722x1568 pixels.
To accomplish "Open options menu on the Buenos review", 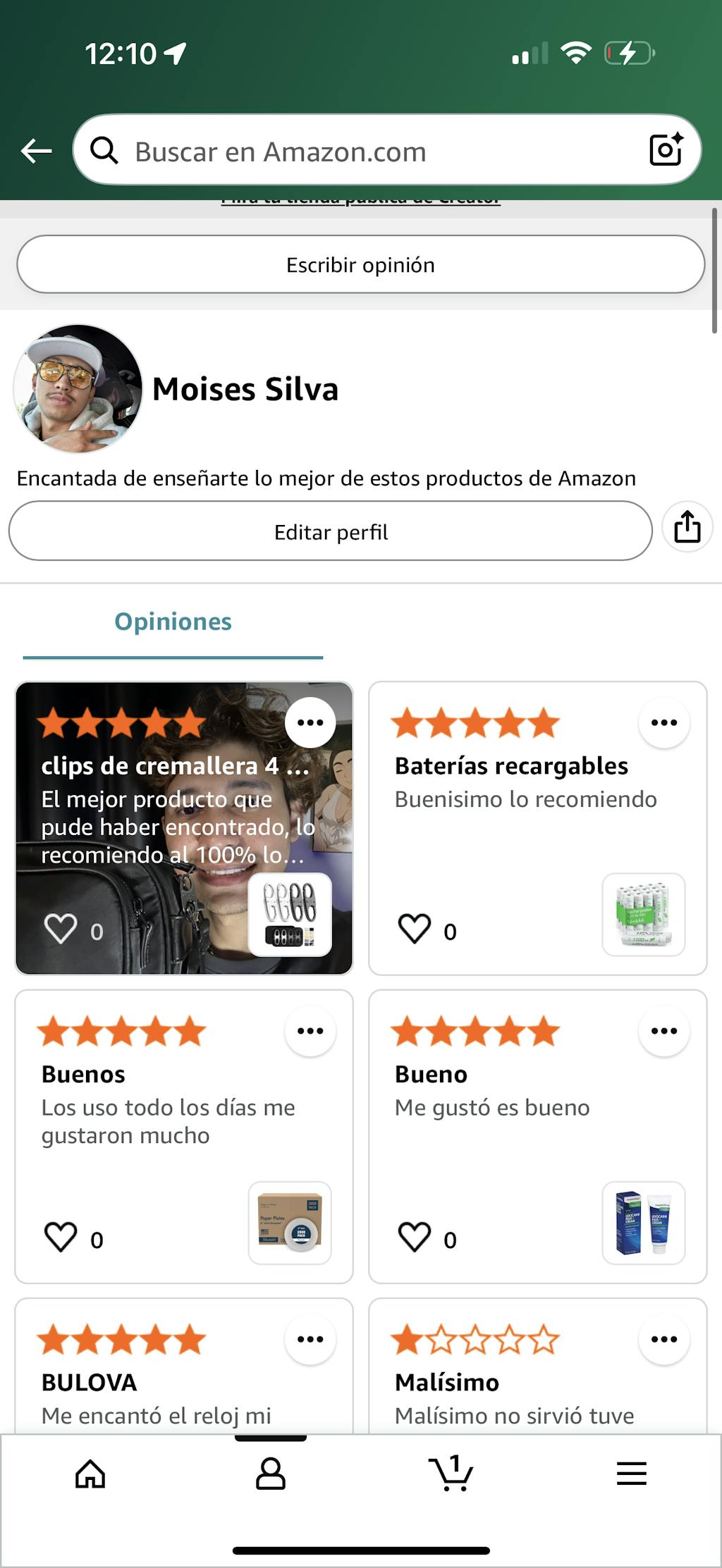I will 310,1031.
